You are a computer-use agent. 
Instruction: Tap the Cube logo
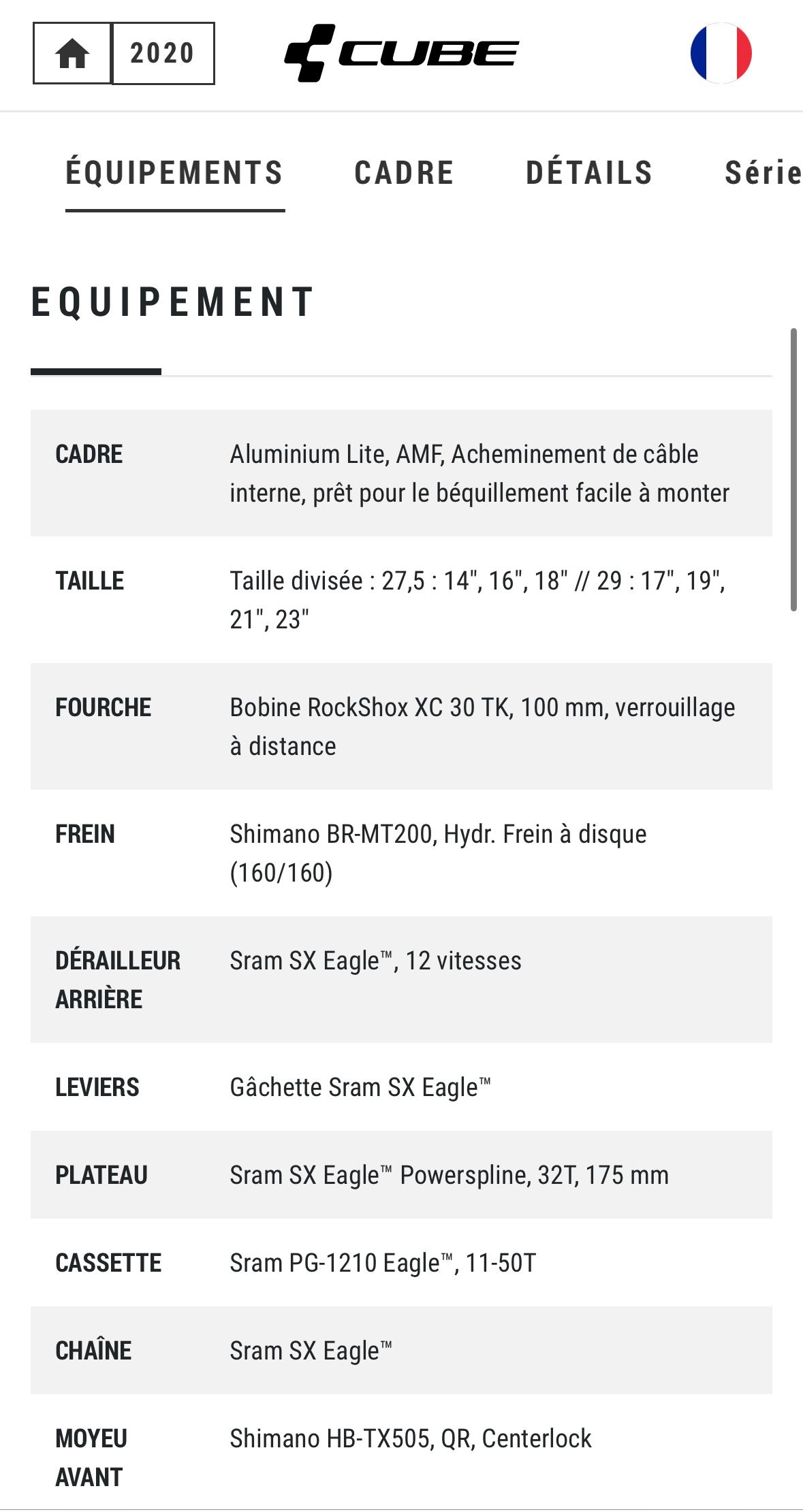pos(401,53)
